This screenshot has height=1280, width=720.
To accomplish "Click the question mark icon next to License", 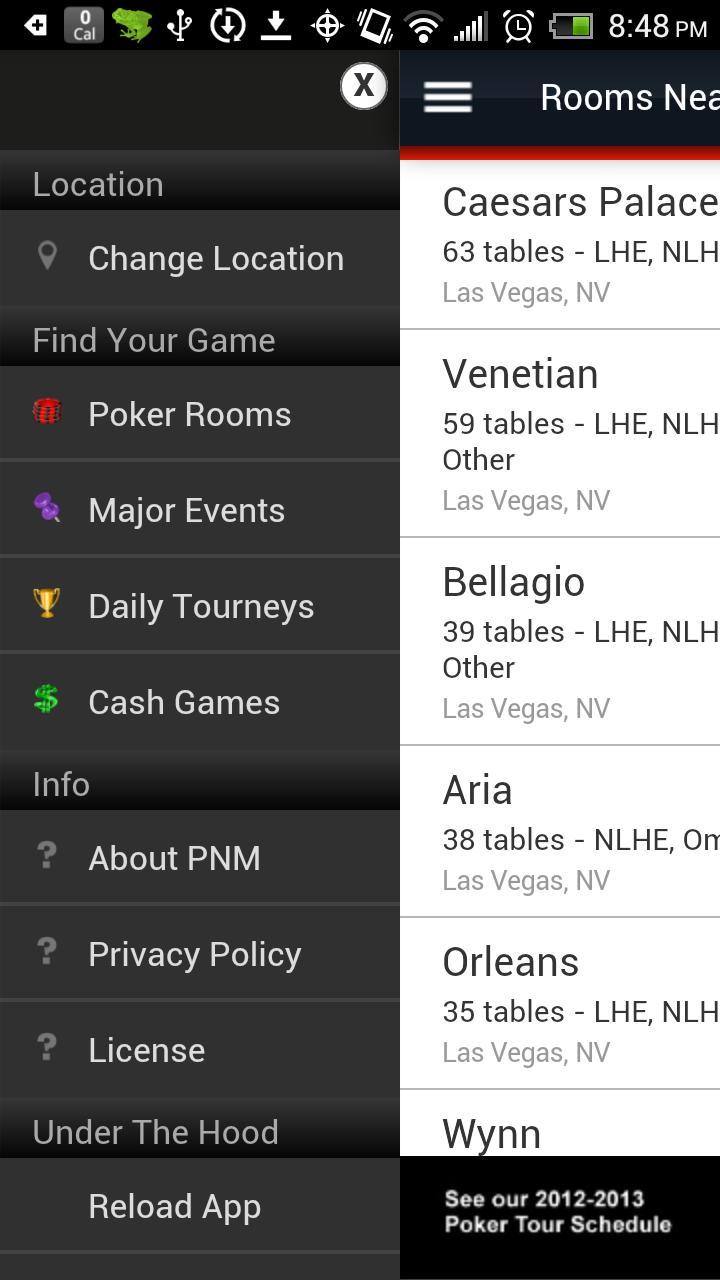I will coord(47,1049).
